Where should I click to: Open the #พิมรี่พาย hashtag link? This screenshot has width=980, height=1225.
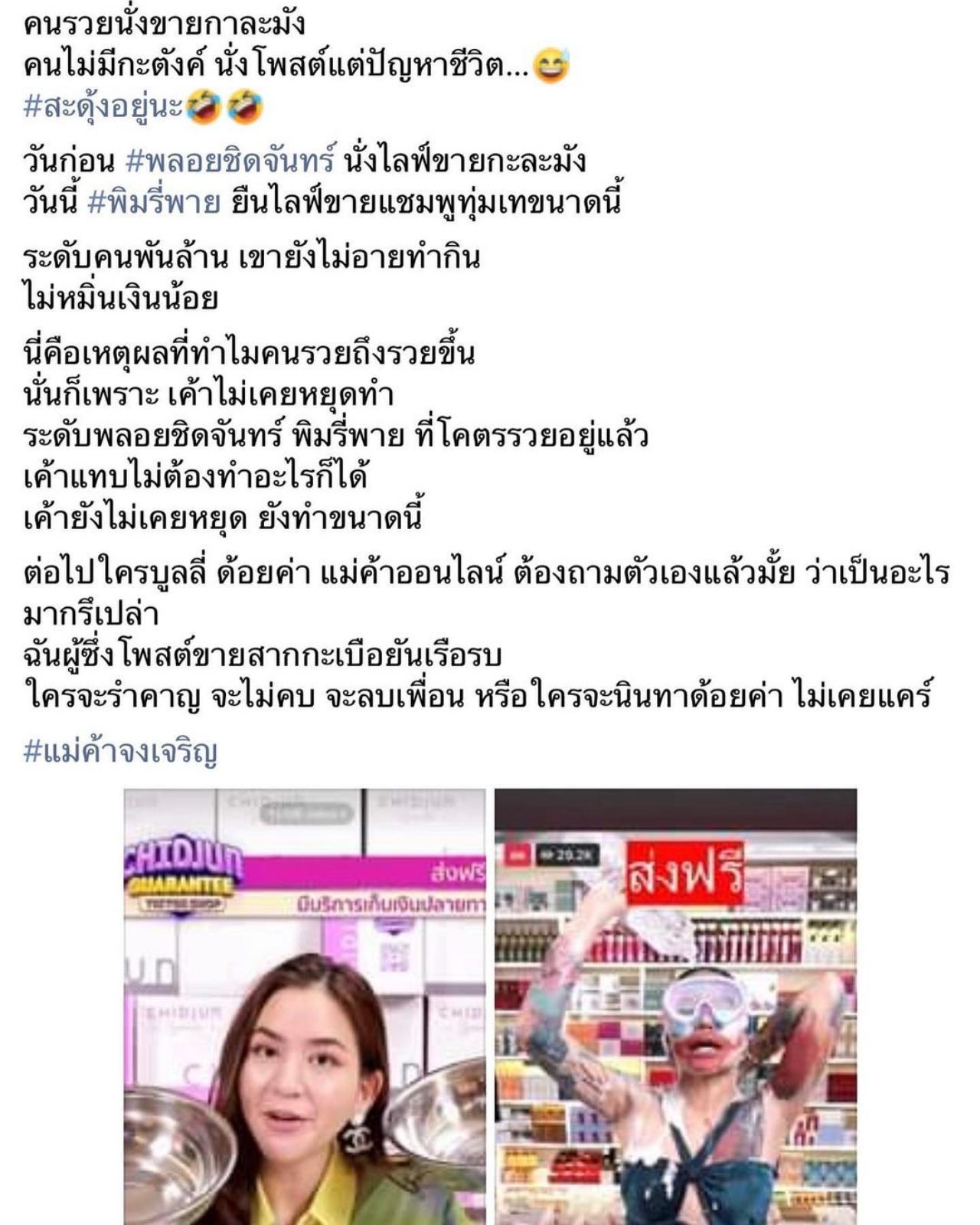[x=155, y=203]
